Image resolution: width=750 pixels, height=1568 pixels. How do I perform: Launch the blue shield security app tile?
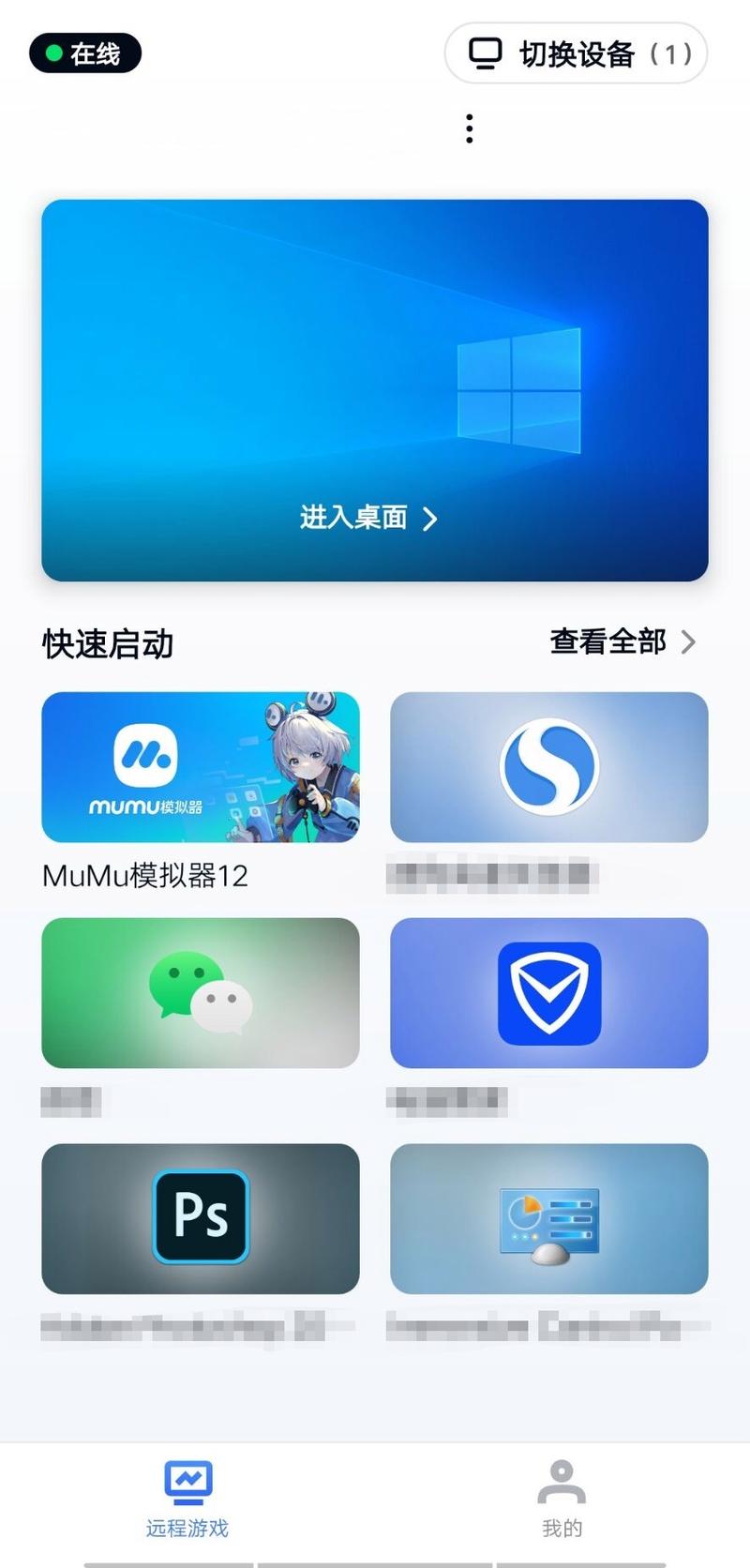[548, 993]
